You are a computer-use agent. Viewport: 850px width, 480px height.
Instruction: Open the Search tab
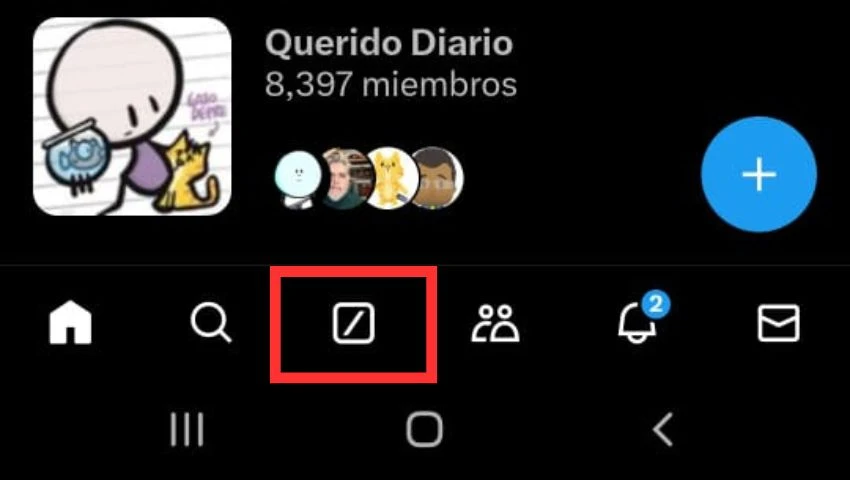[211, 324]
